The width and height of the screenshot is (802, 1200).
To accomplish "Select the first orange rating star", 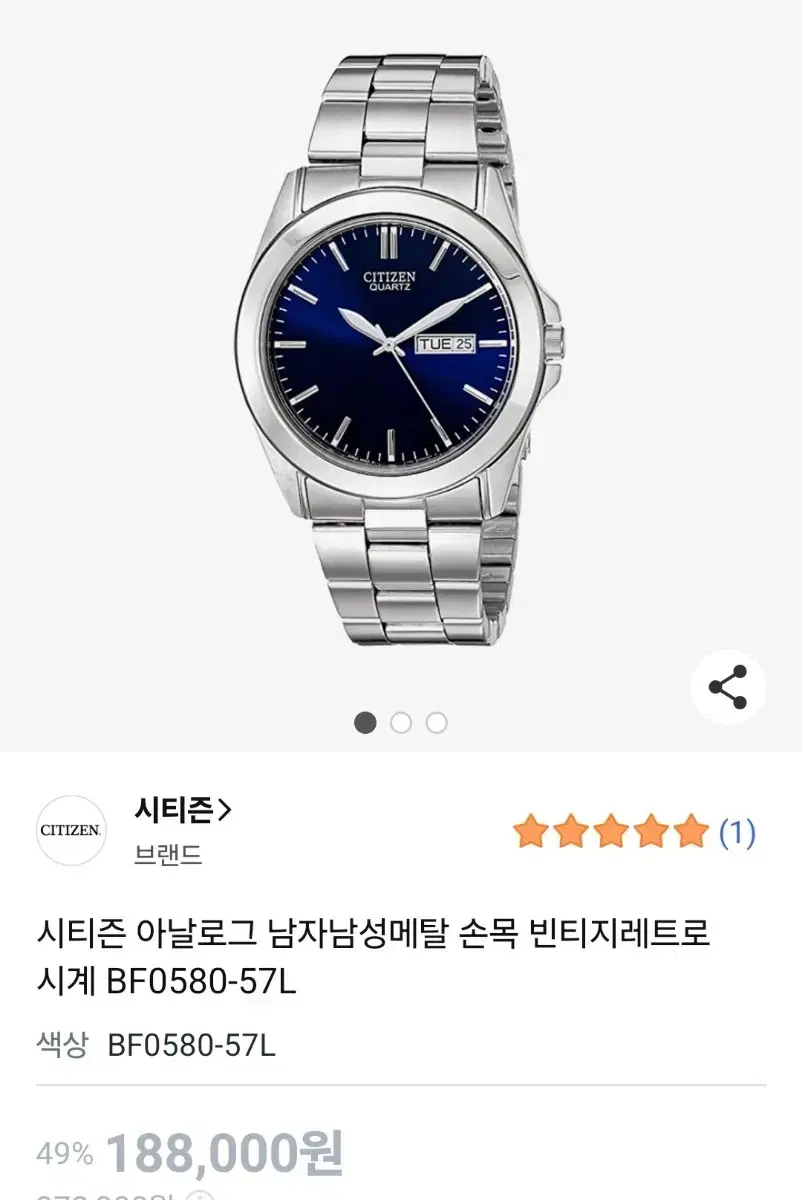I will (x=531, y=829).
